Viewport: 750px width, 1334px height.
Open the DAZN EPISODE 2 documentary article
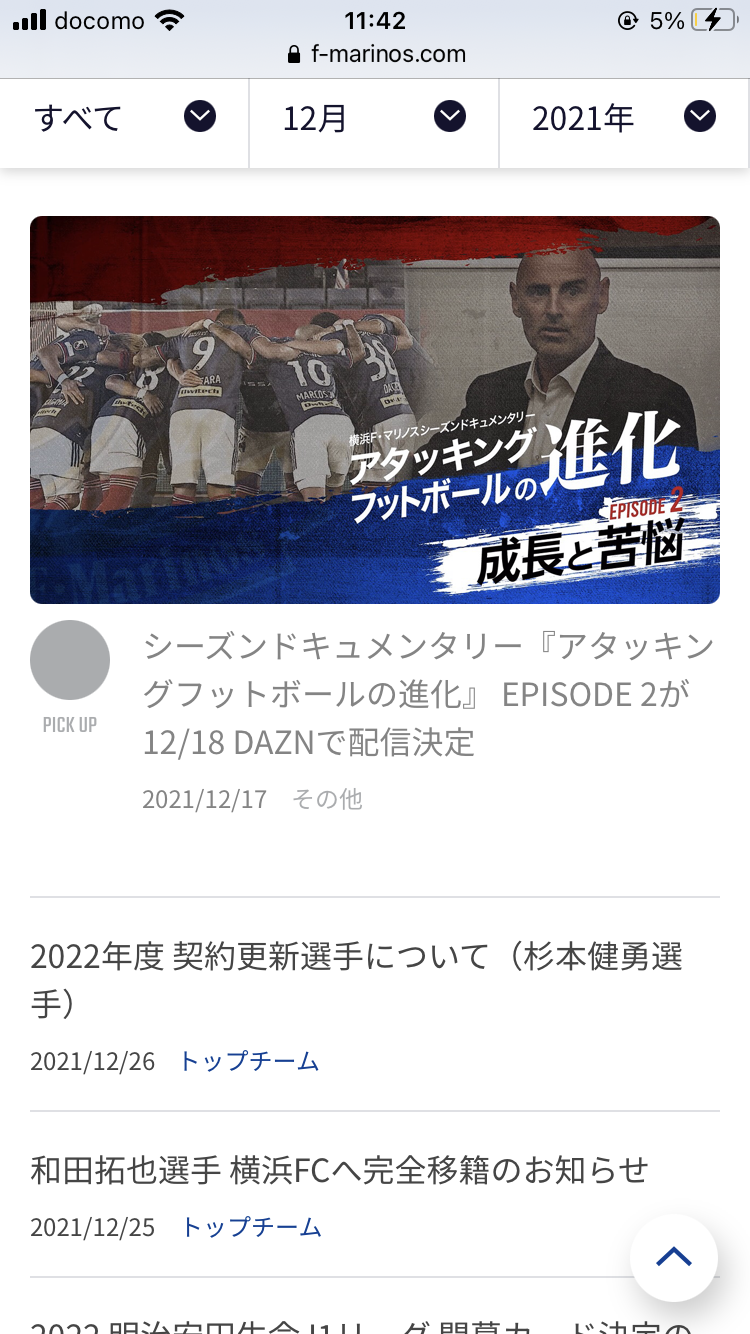pyautogui.click(x=428, y=695)
